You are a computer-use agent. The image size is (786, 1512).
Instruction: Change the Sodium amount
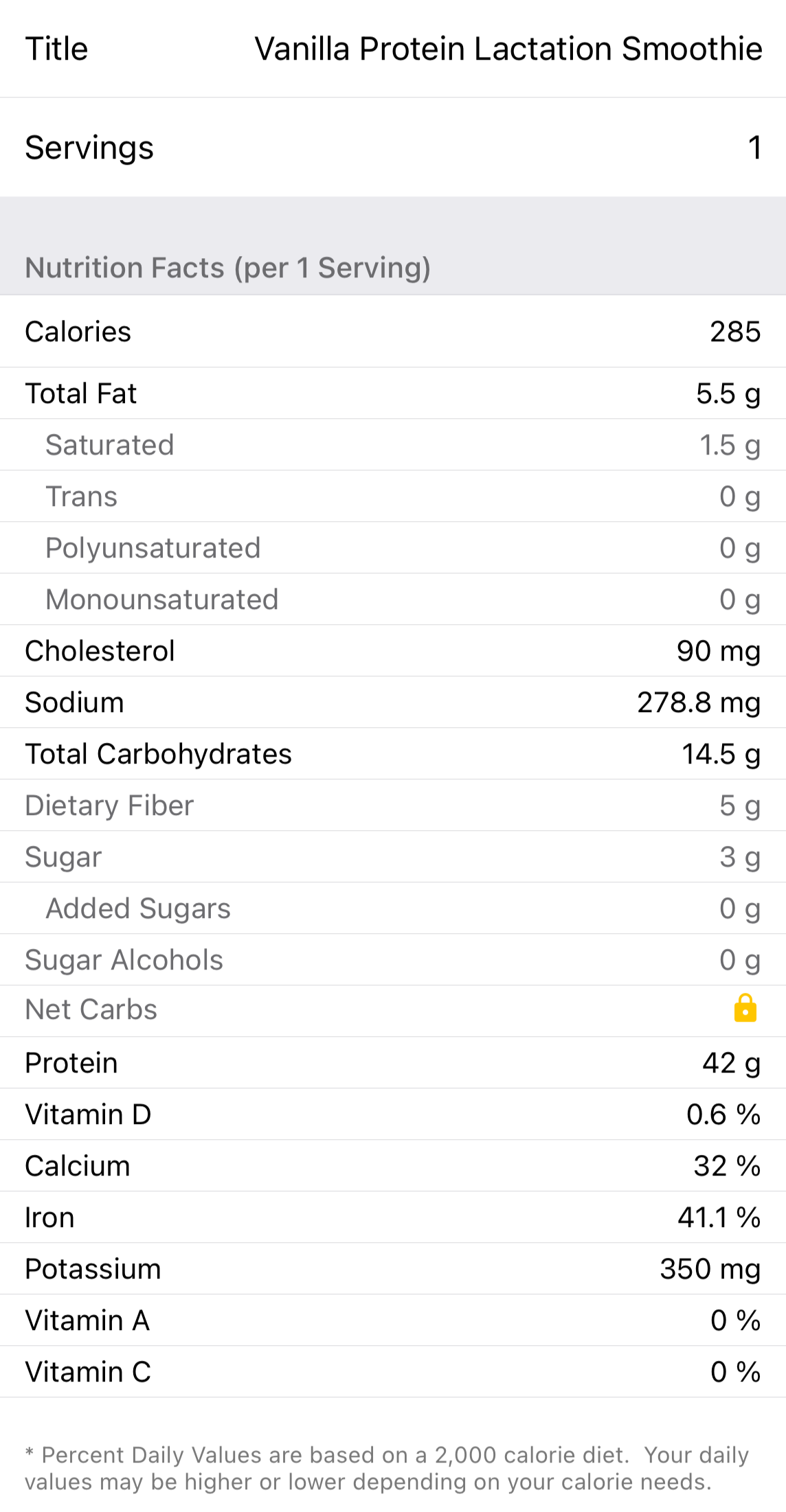[698, 702]
